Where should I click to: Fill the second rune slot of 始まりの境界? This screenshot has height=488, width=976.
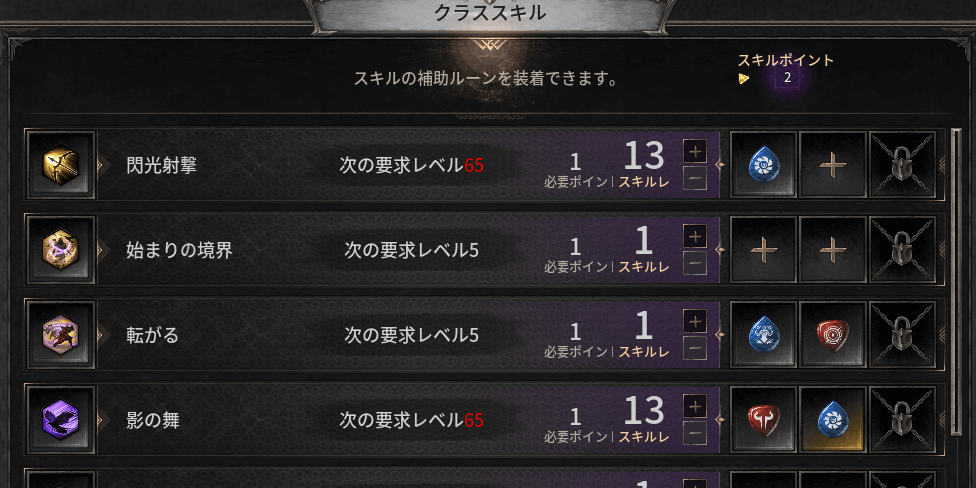coord(833,250)
